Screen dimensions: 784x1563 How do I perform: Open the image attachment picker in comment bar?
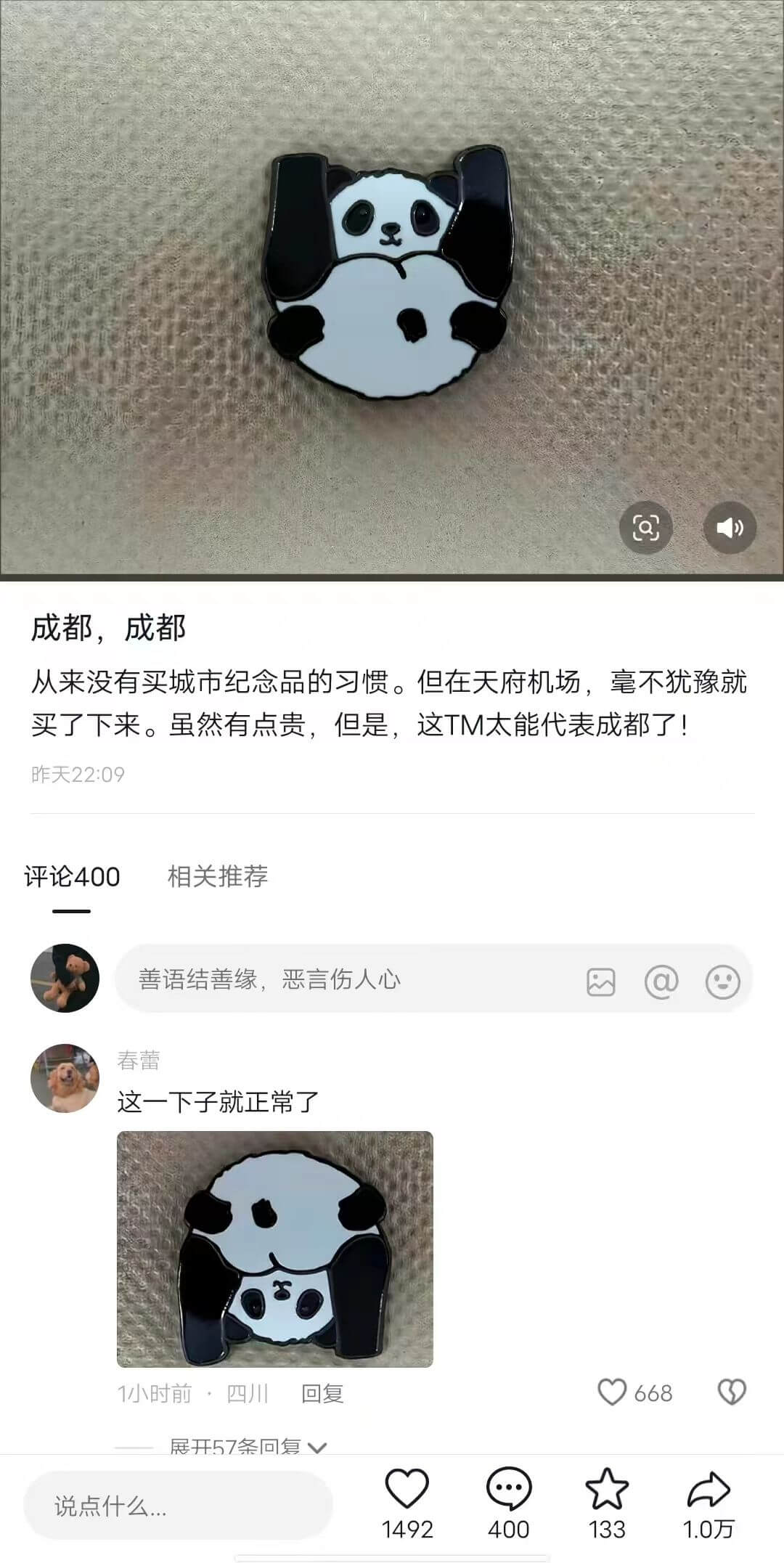click(x=600, y=983)
